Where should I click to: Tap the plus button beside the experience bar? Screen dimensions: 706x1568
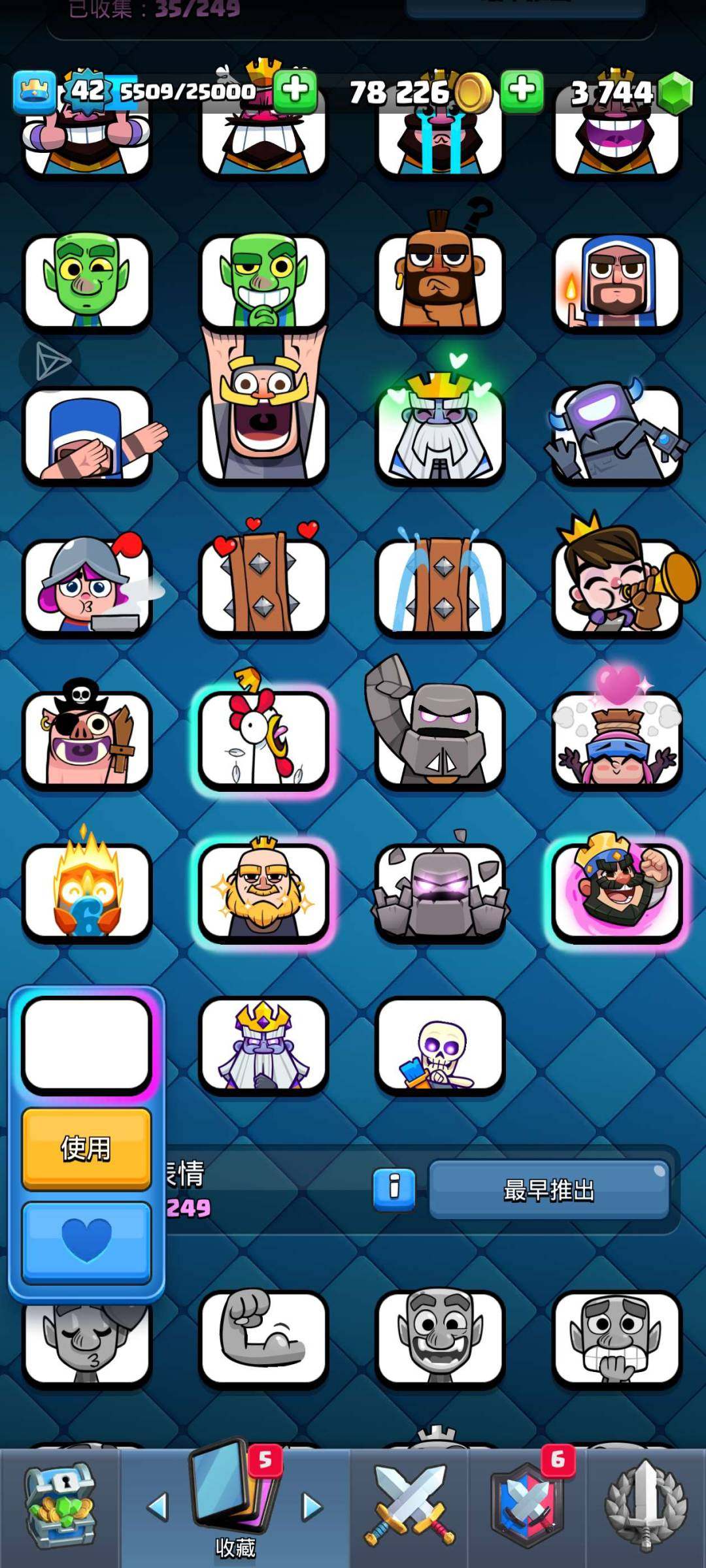(x=295, y=91)
